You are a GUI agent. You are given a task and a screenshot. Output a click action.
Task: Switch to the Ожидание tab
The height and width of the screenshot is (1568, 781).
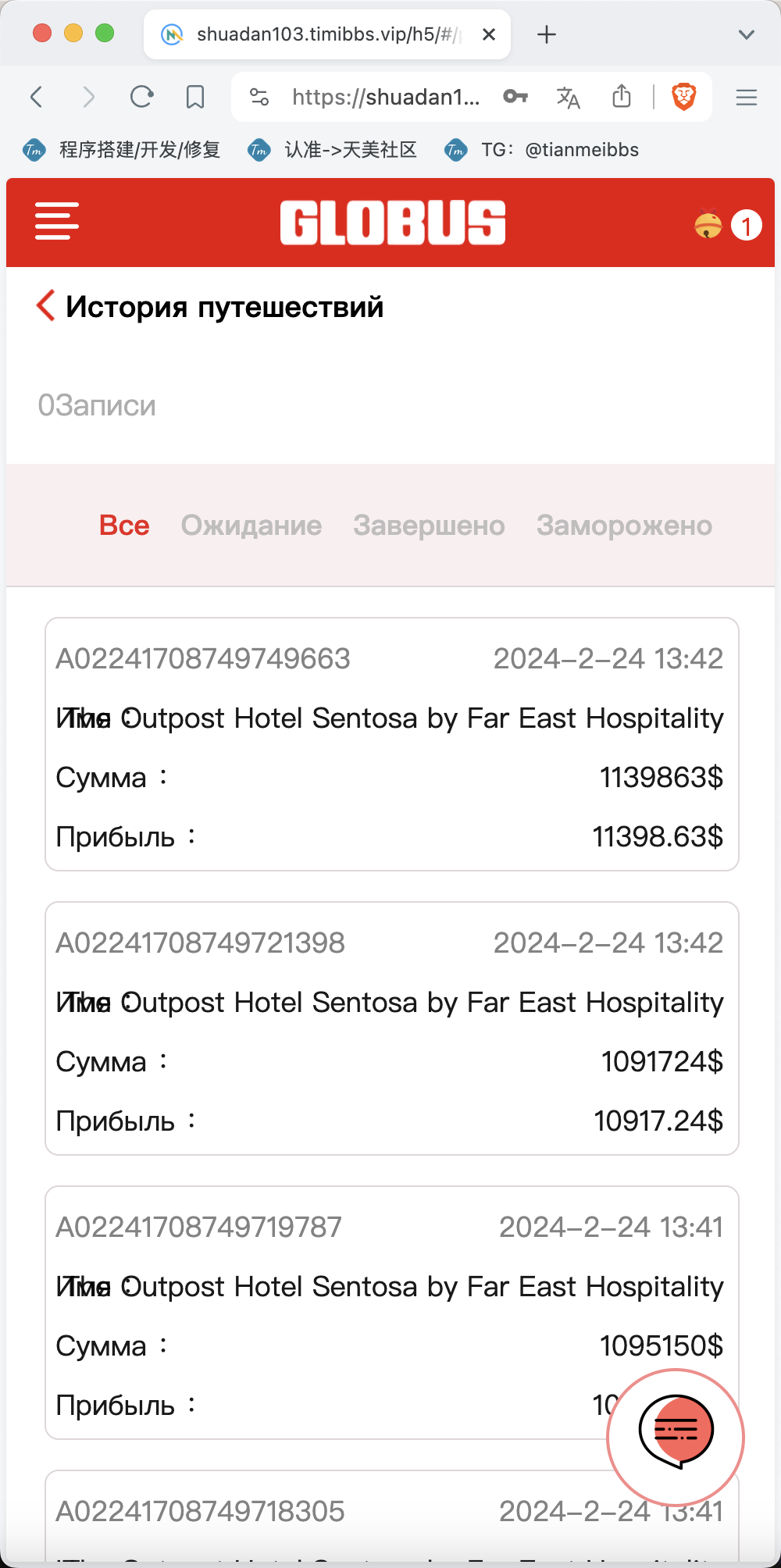[251, 526]
